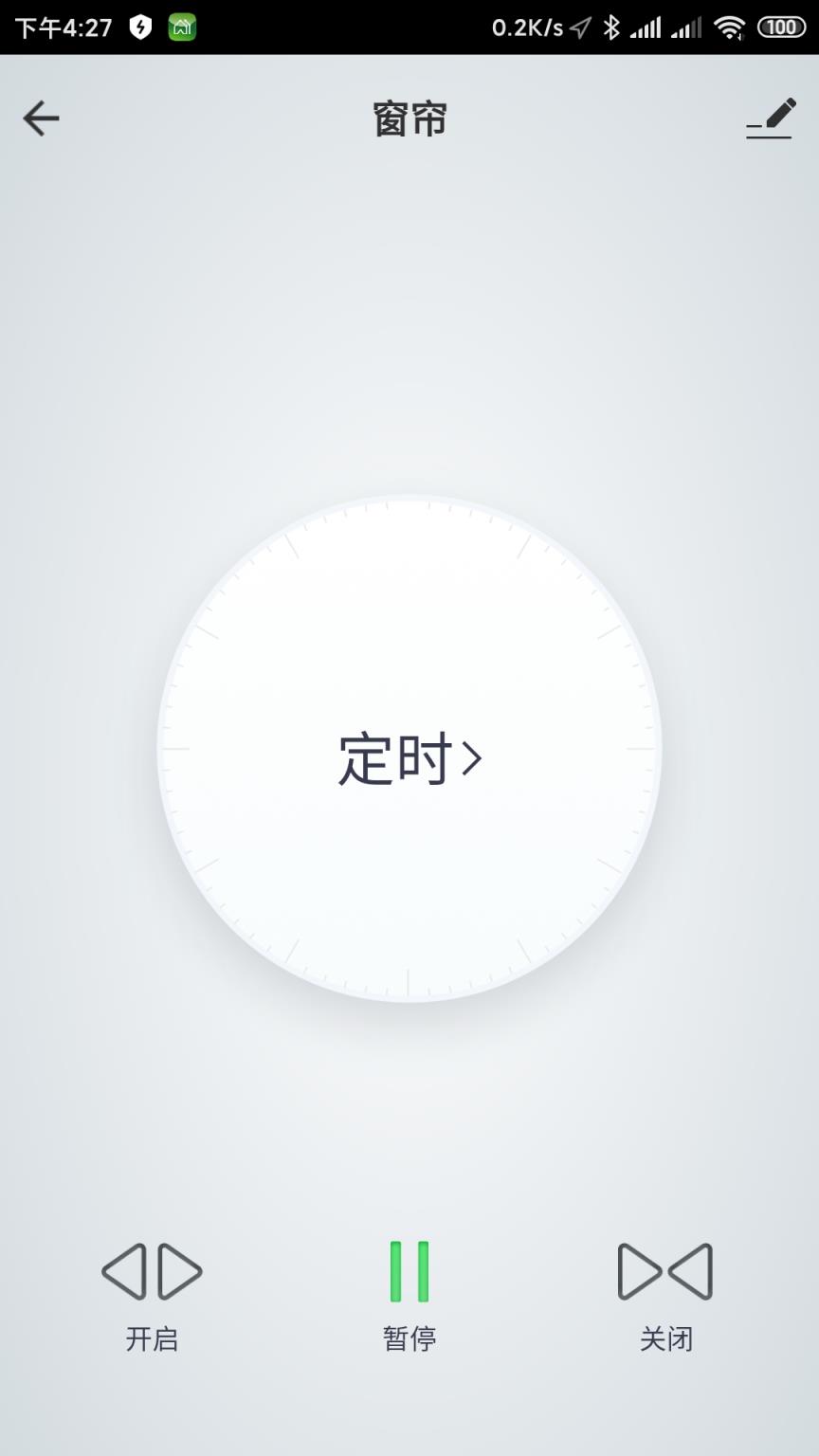Screen dimensions: 819x1456
Task: Toggle curtain motion with the pause control
Action: coord(409,1272)
